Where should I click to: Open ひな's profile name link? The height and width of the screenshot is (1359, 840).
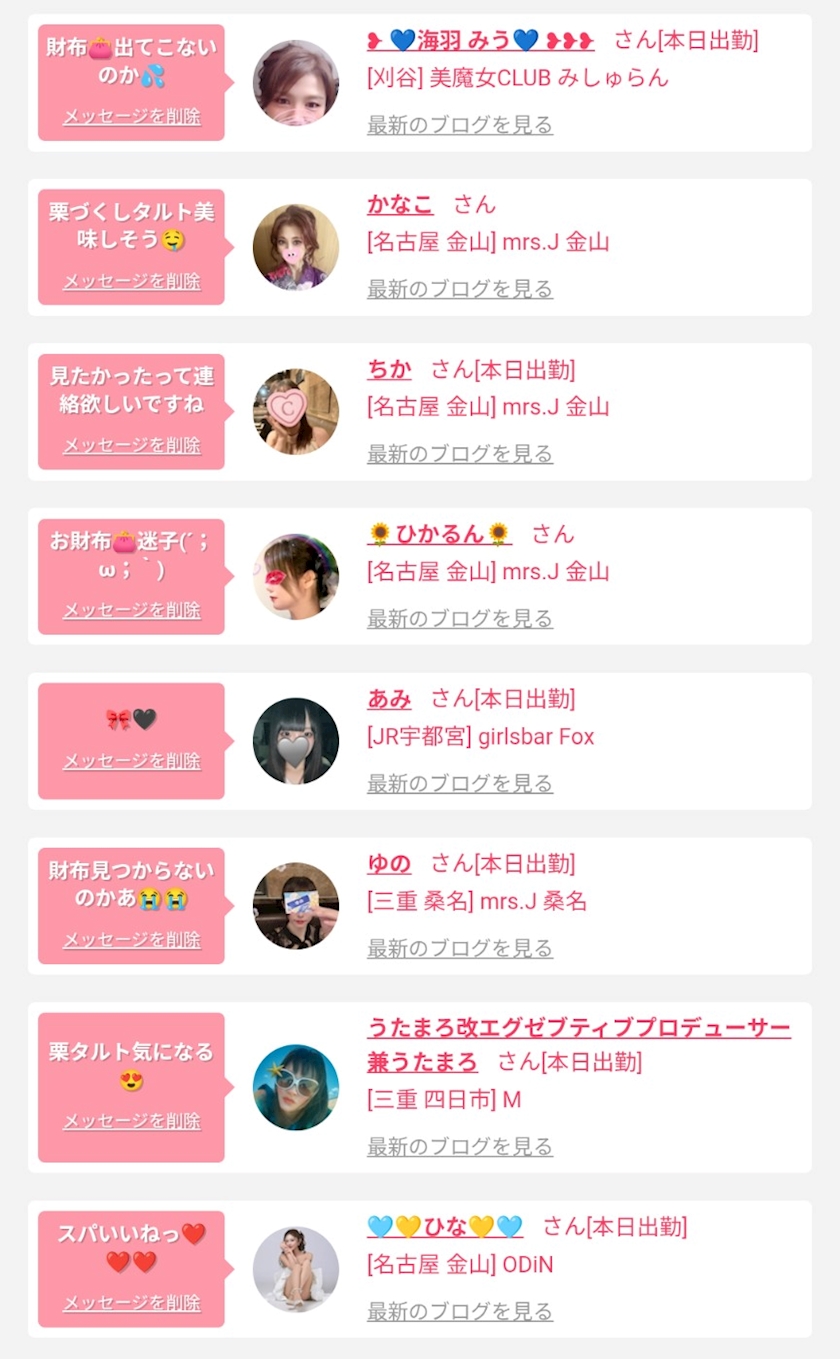(445, 1227)
